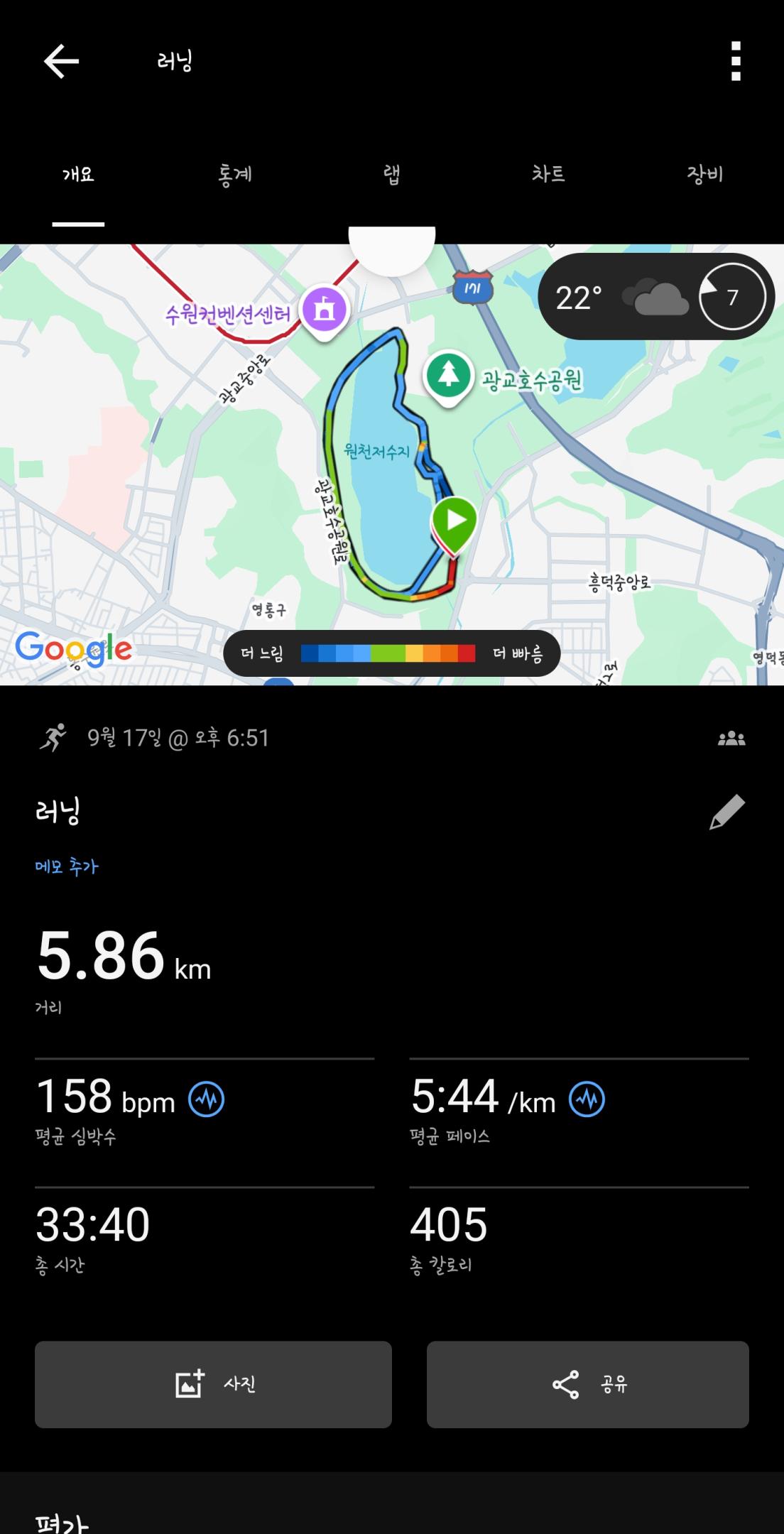
Task: Open activity privacy people icon
Action: 731,739
